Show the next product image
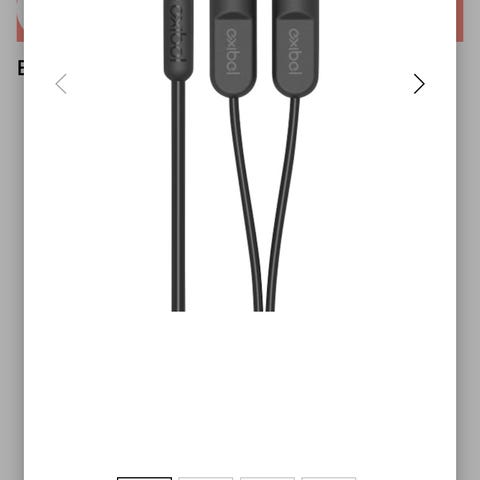The width and height of the screenshot is (480, 480). point(419,84)
